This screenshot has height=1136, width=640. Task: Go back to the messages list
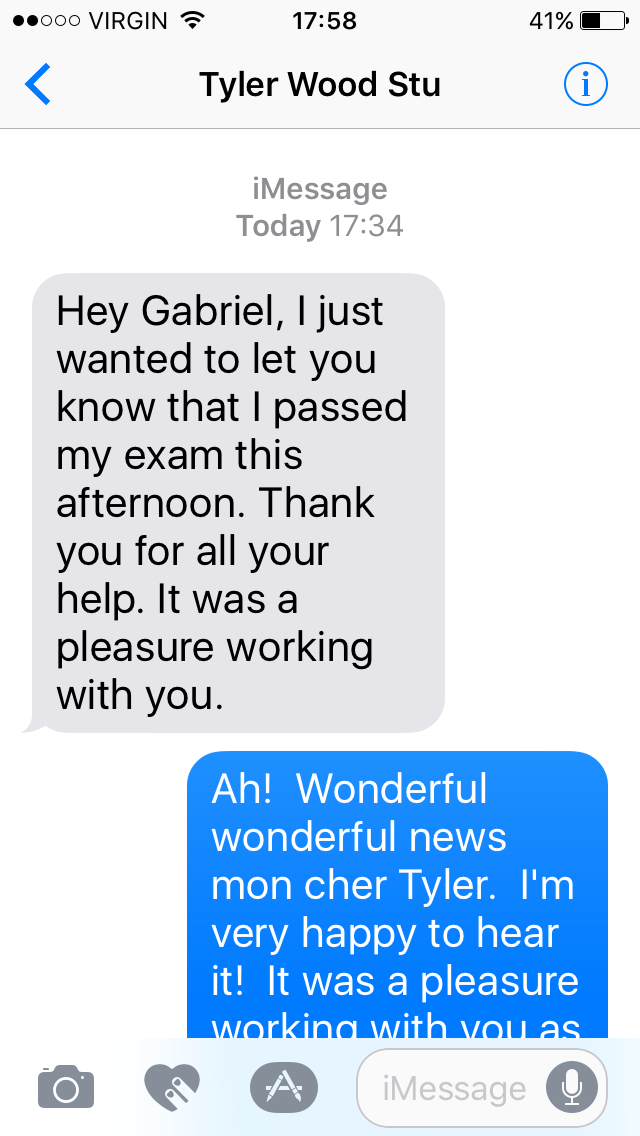point(38,85)
